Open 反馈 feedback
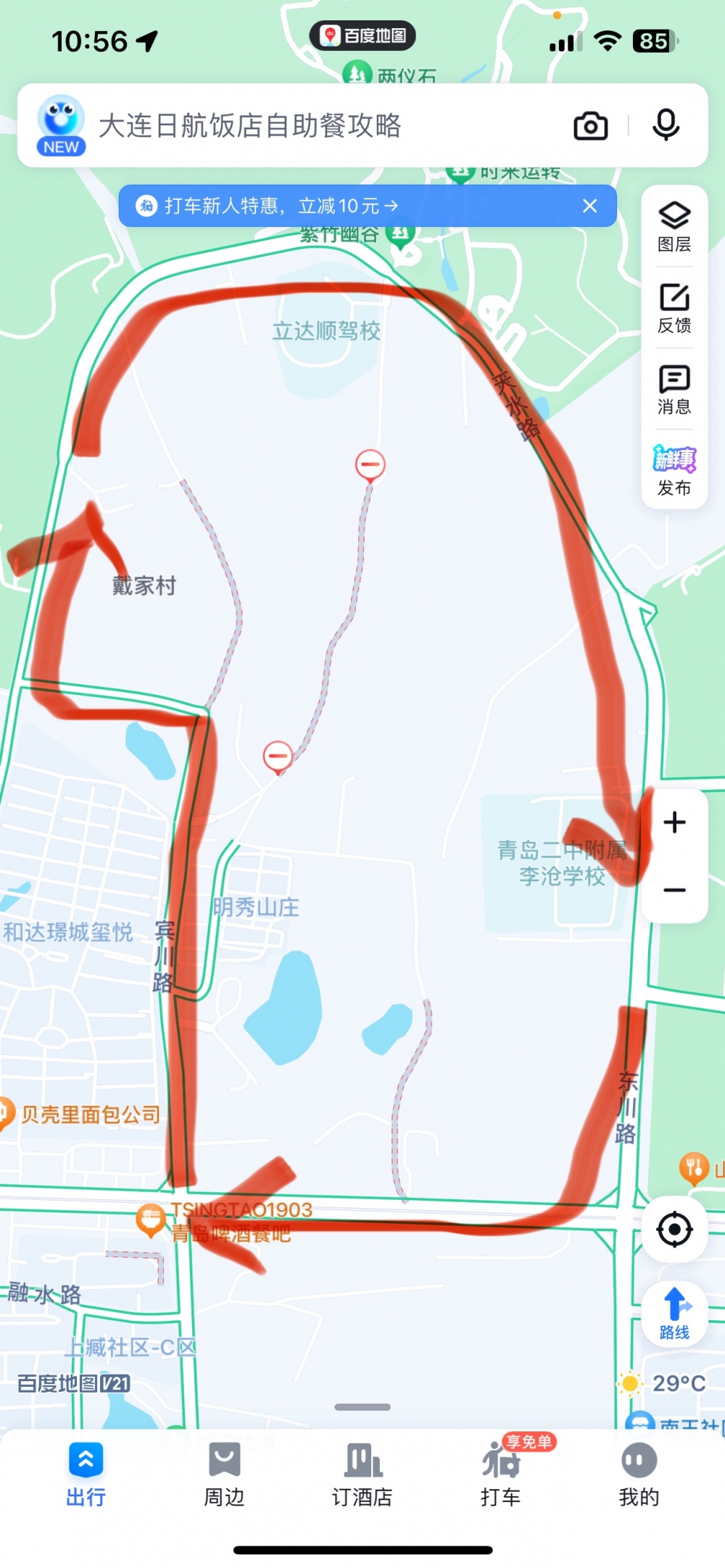This screenshot has height=1568, width=725. 674,308
